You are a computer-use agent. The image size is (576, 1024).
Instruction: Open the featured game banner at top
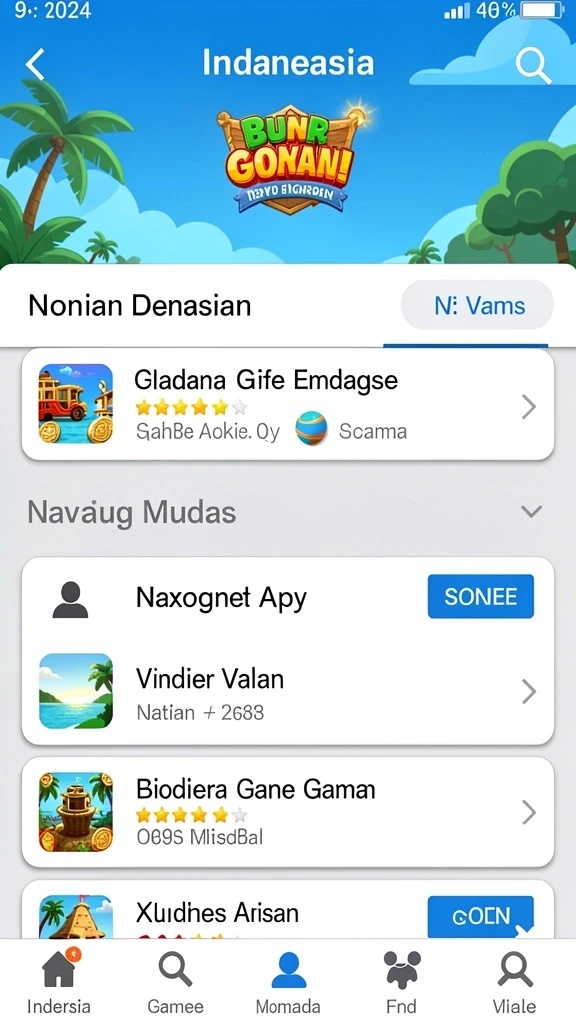(287, 157)
